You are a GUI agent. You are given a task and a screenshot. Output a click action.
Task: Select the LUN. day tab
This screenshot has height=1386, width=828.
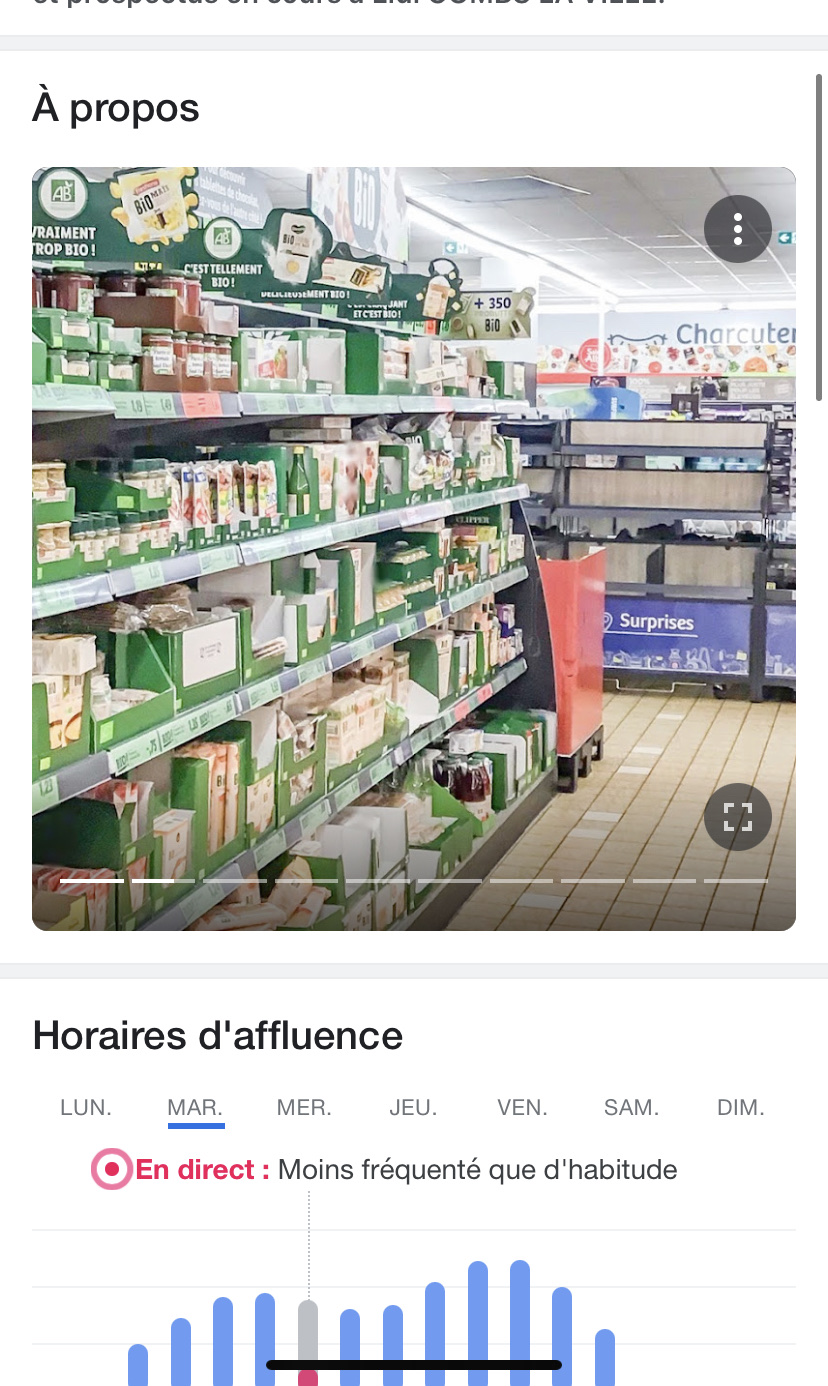[x=86, y=1108]
